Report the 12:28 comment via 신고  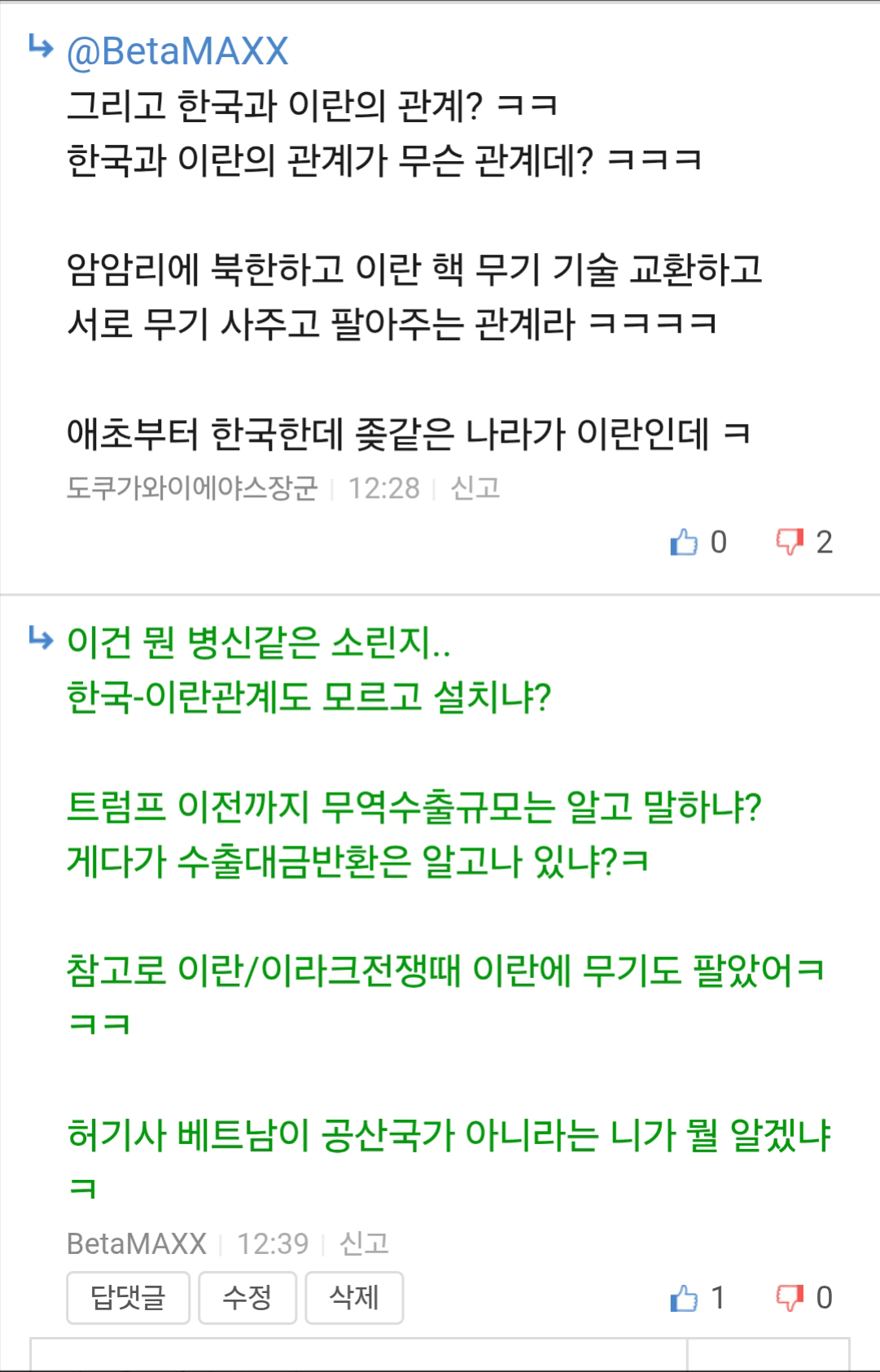tap(475, 488)
